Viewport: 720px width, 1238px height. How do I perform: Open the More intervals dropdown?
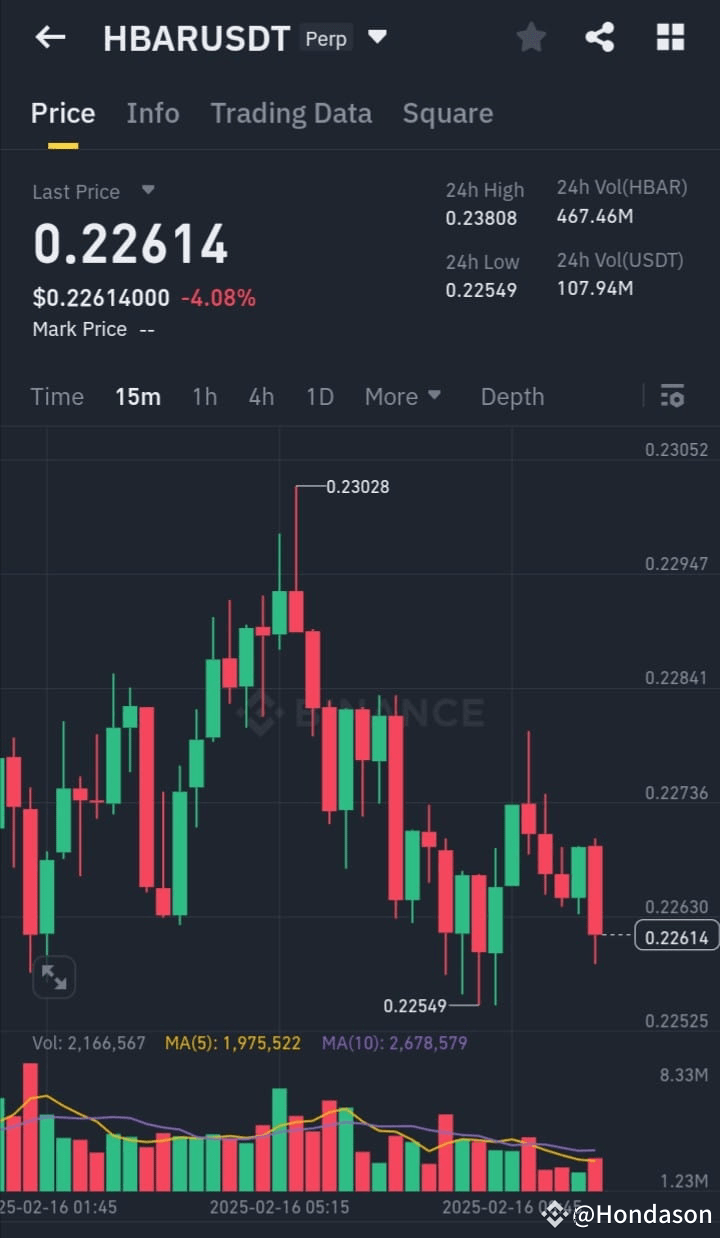coord(403,396)
